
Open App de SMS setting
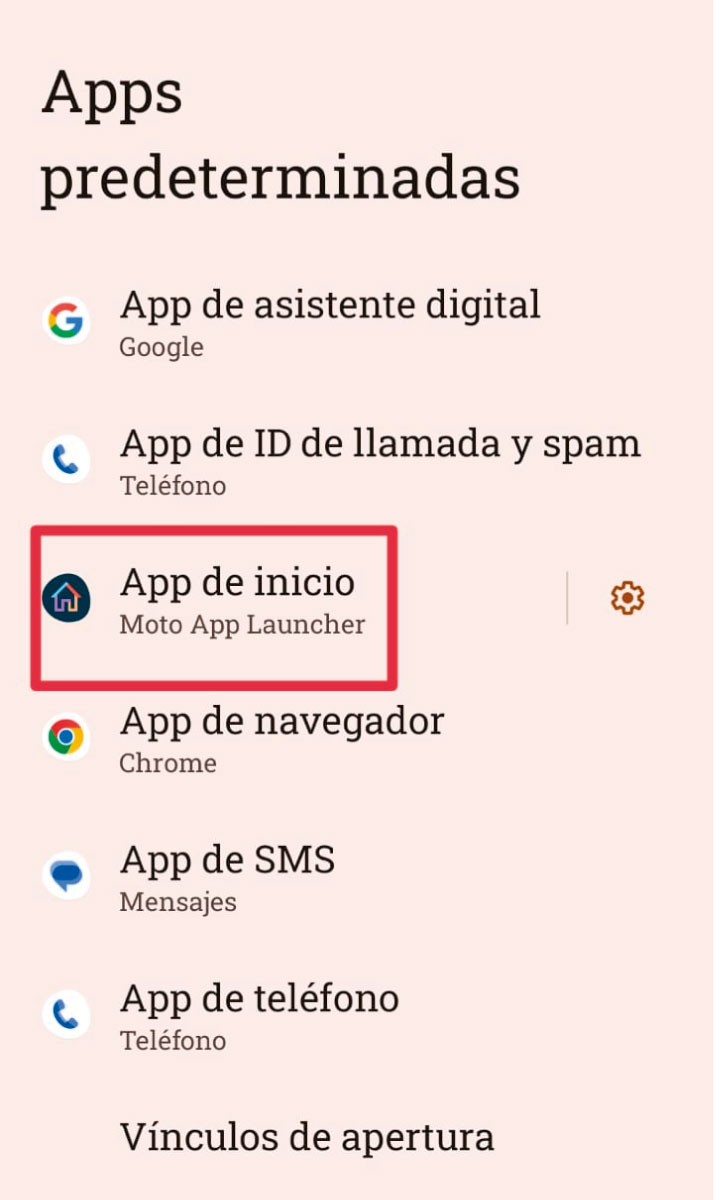point(228,876)
